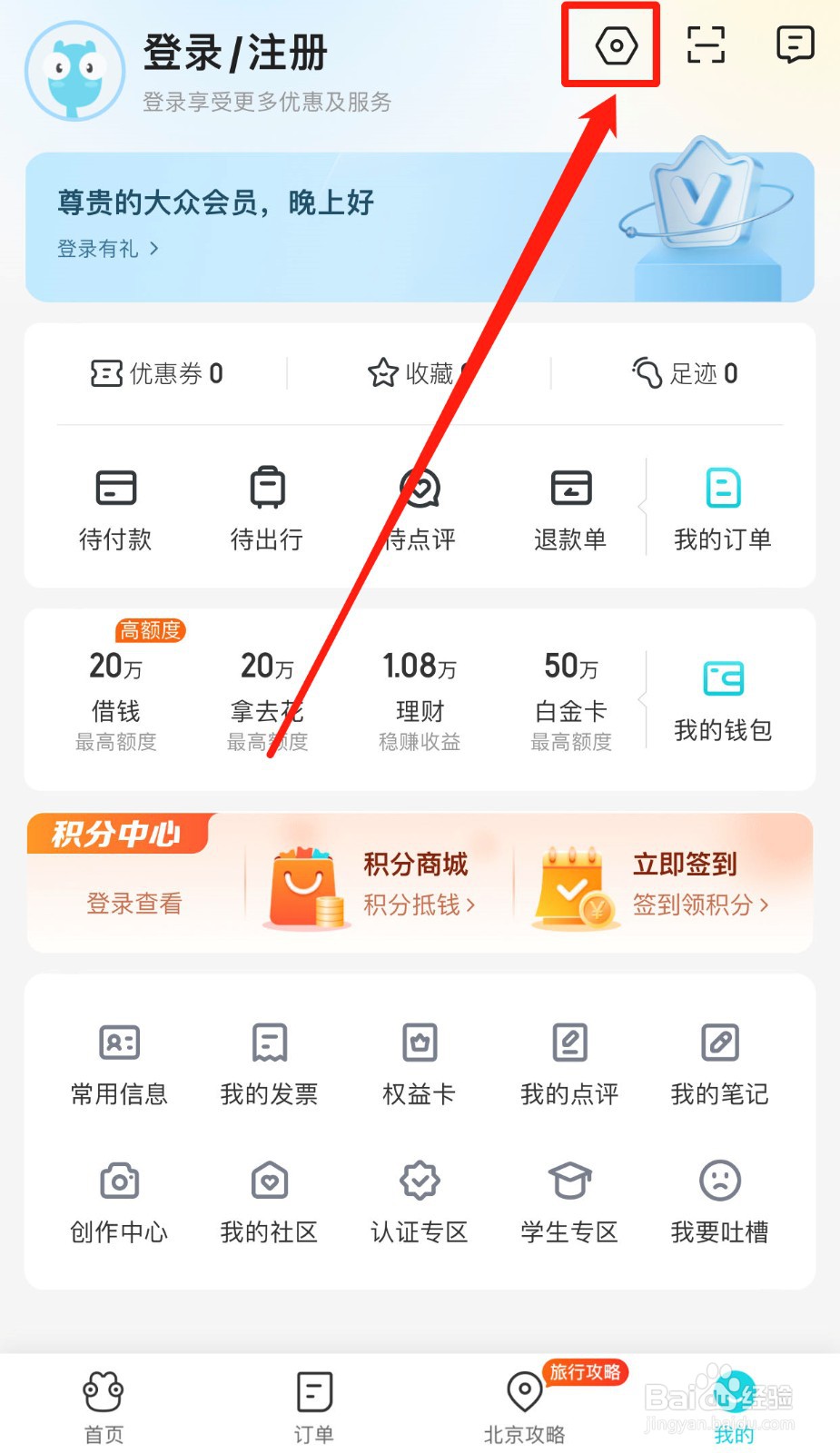Switch to the 首页 tab

click(x=103, y=1408)
